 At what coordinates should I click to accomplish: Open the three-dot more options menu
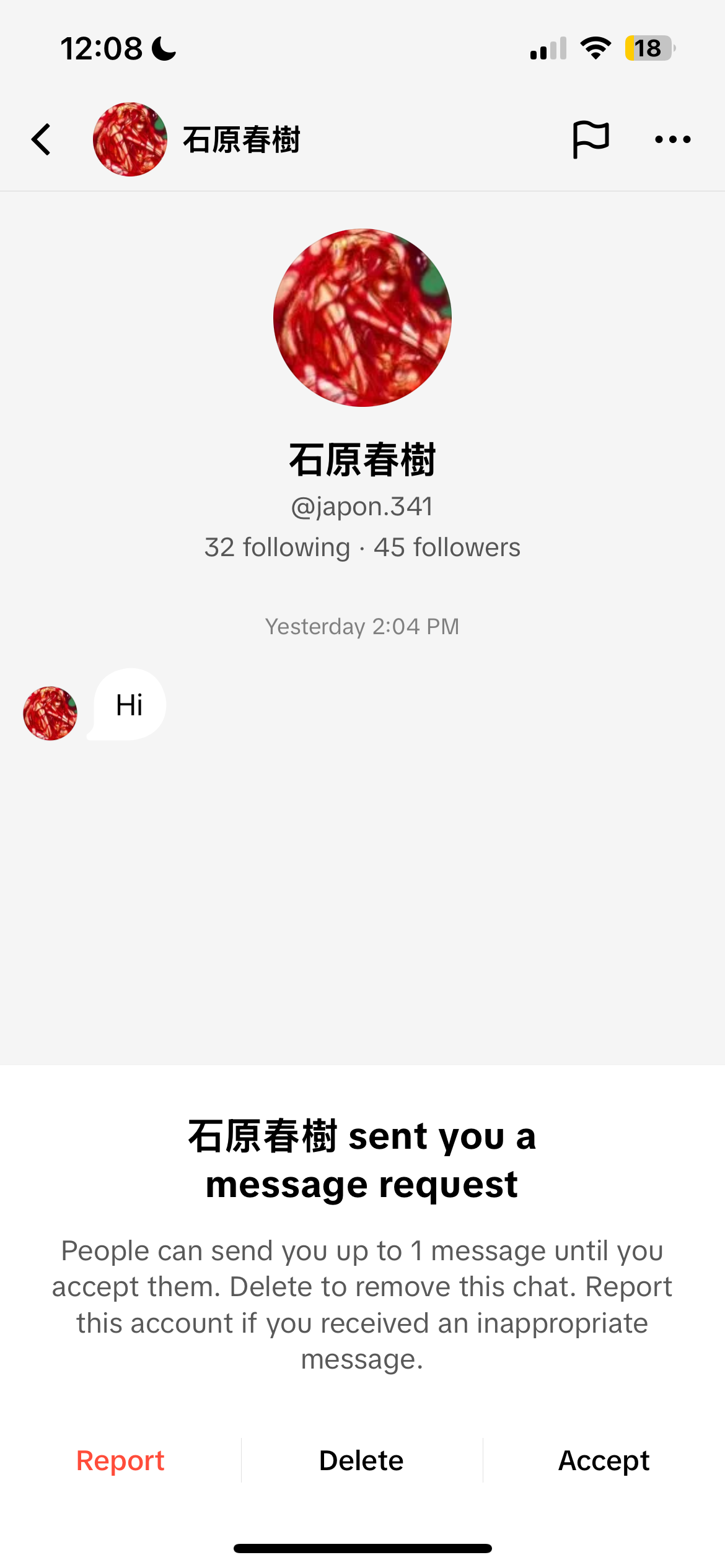pyautogui.click(x=673, y=139)
